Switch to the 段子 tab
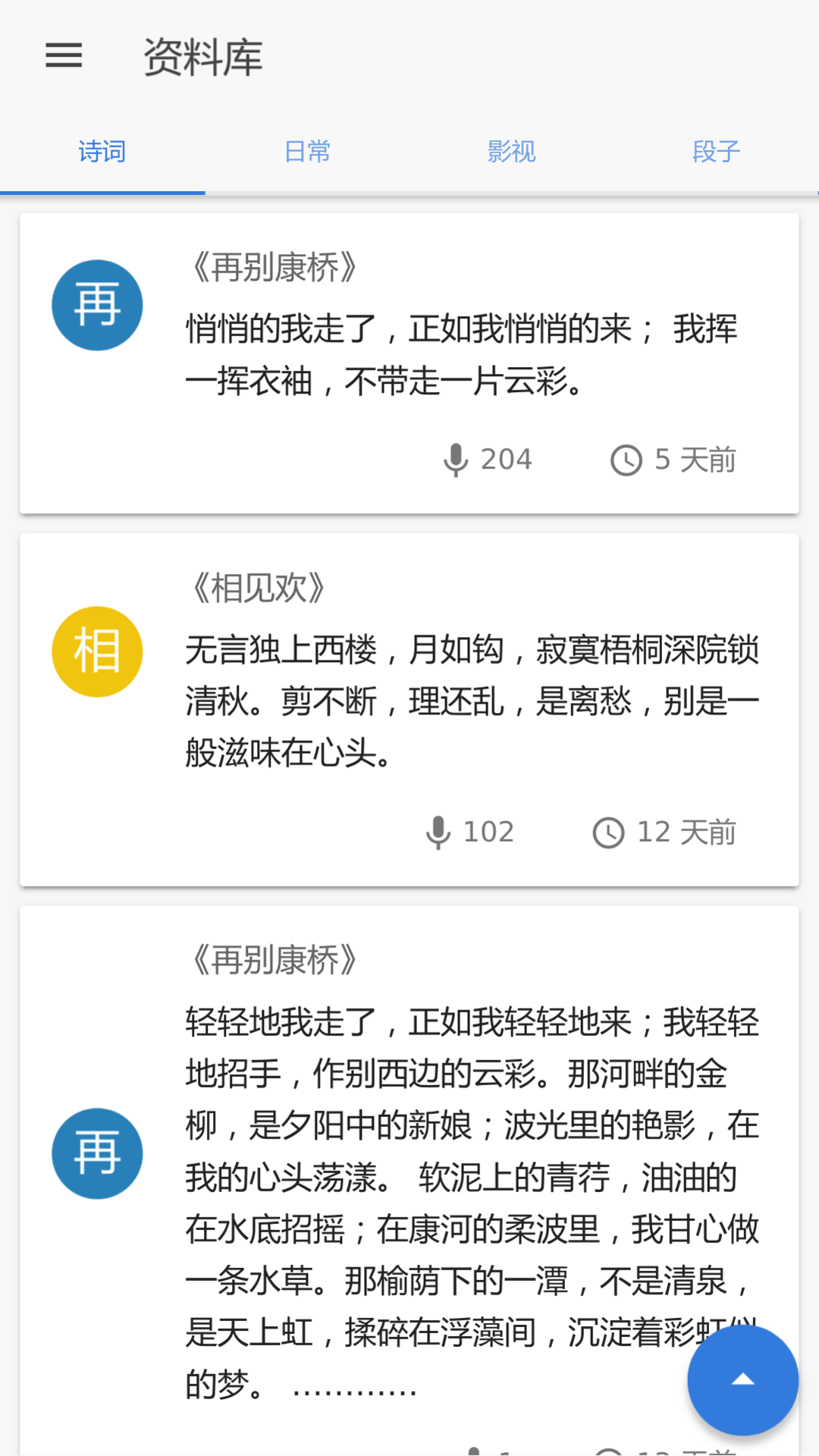The width and height of the screenshot is (819, 1456). click(x=716, y=152)
